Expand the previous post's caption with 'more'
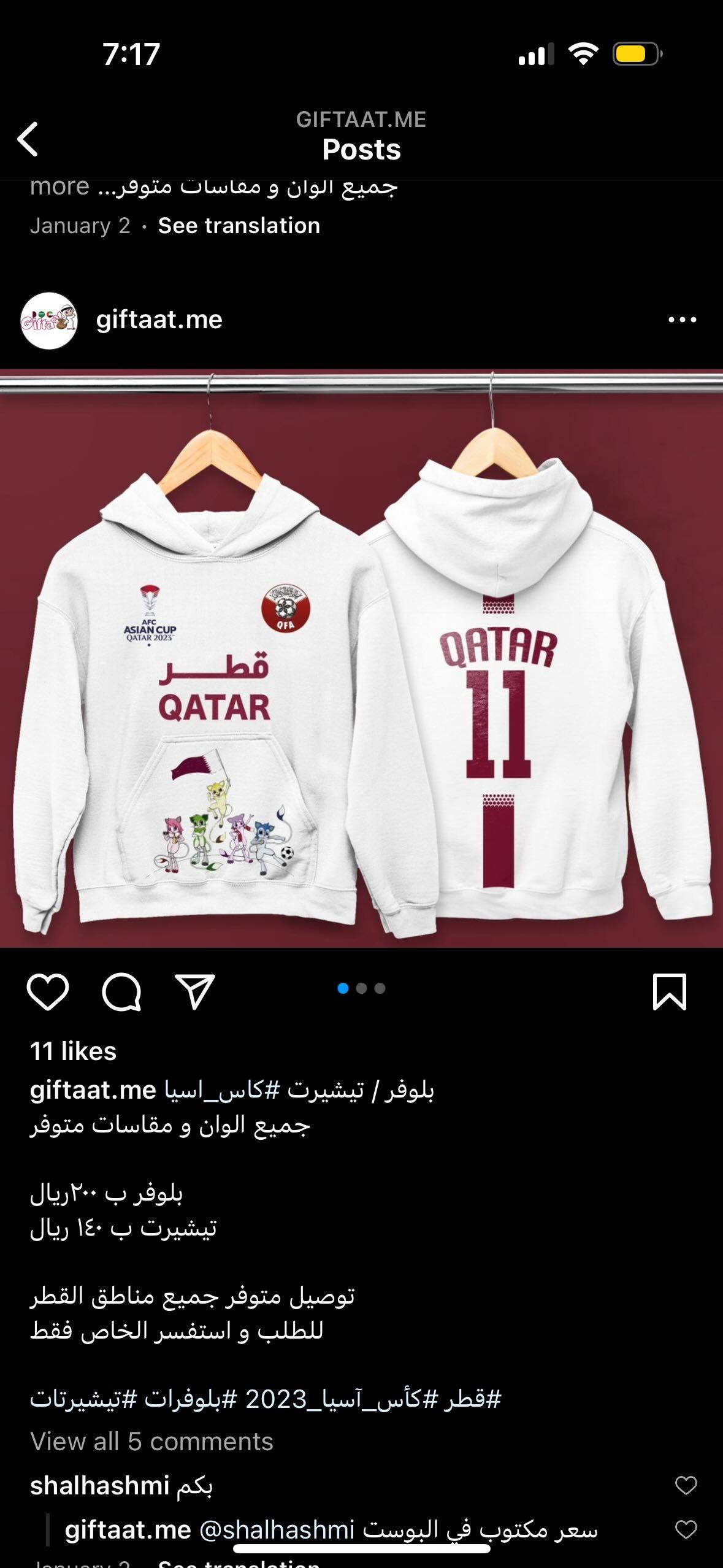Screen dimensions: 723x1568 tap(59, 186)
